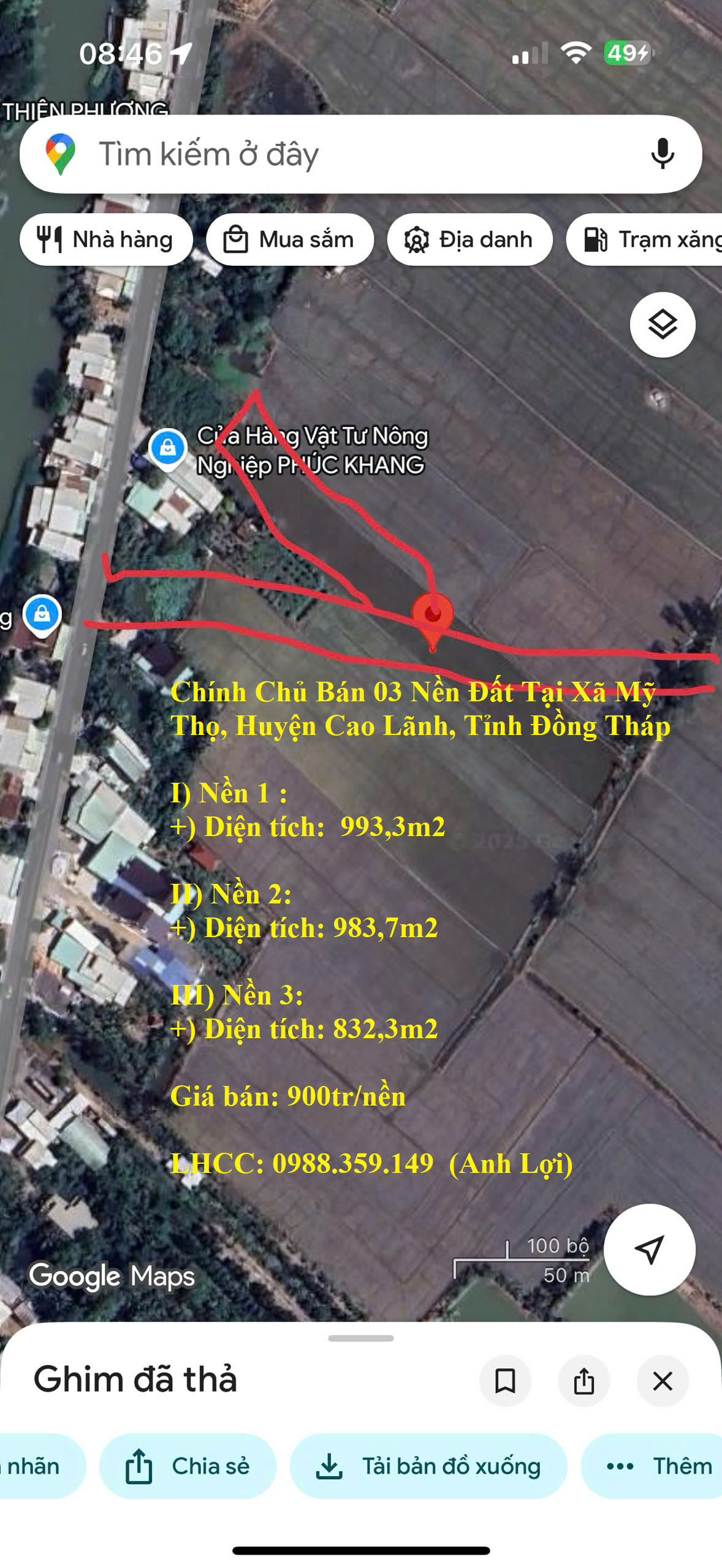
Task: Open Cửa Hàng Vật Tư Nông Nghiệp PHÚC KHANG marker
Action: pyautogui.click(x=167, y=447)
